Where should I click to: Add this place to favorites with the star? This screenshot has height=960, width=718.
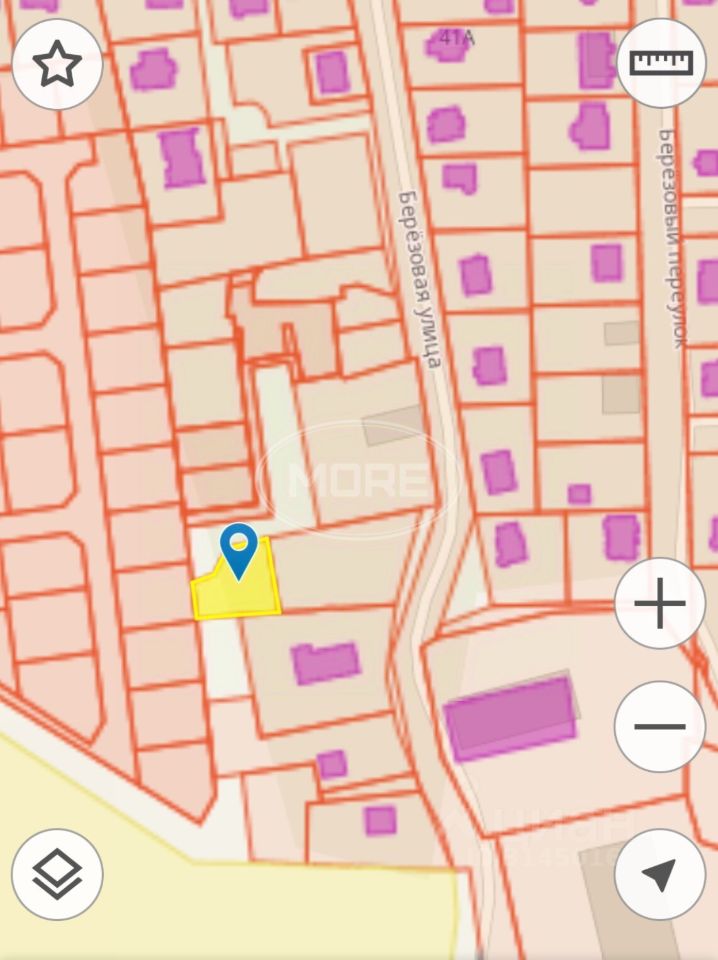tap(57, 64)
